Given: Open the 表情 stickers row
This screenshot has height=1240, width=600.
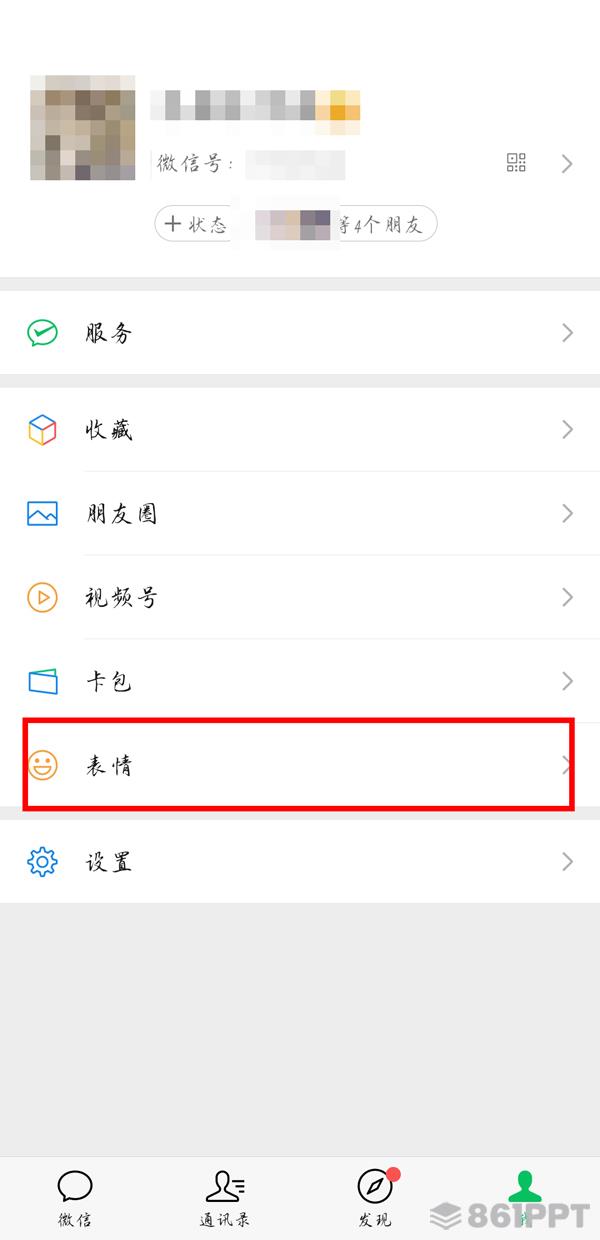Looking at the screenshot, I should [x=300, y=766].
